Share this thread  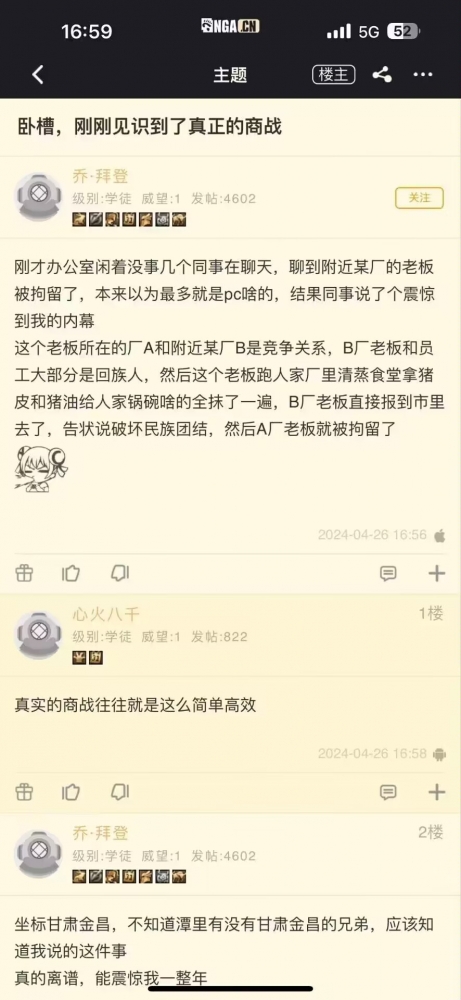382,75
